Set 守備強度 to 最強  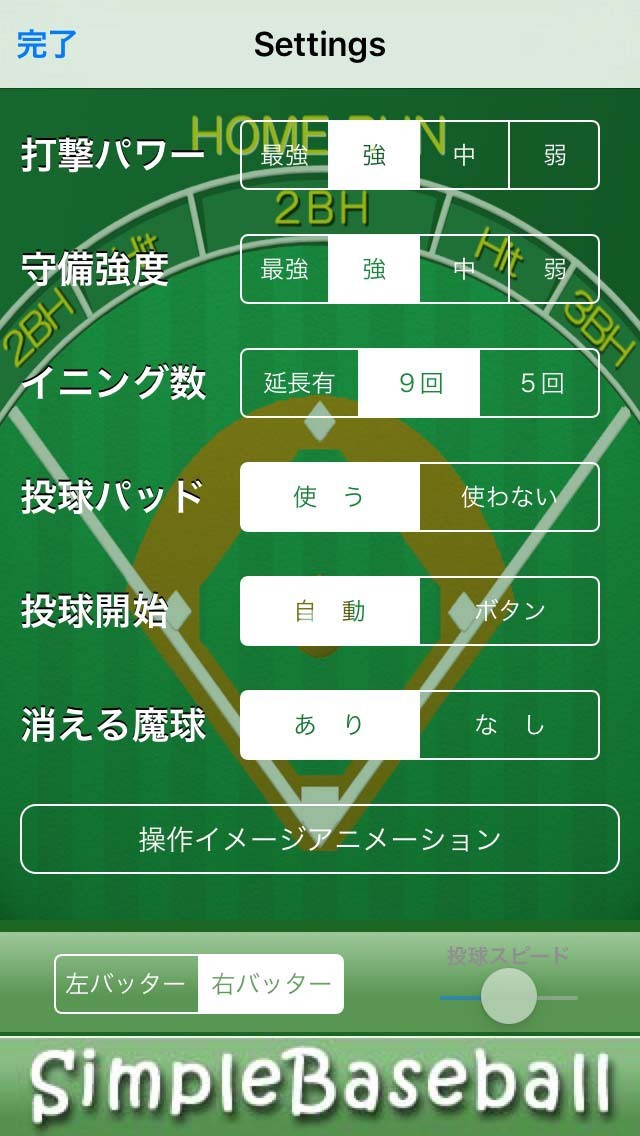click(285, 269)
